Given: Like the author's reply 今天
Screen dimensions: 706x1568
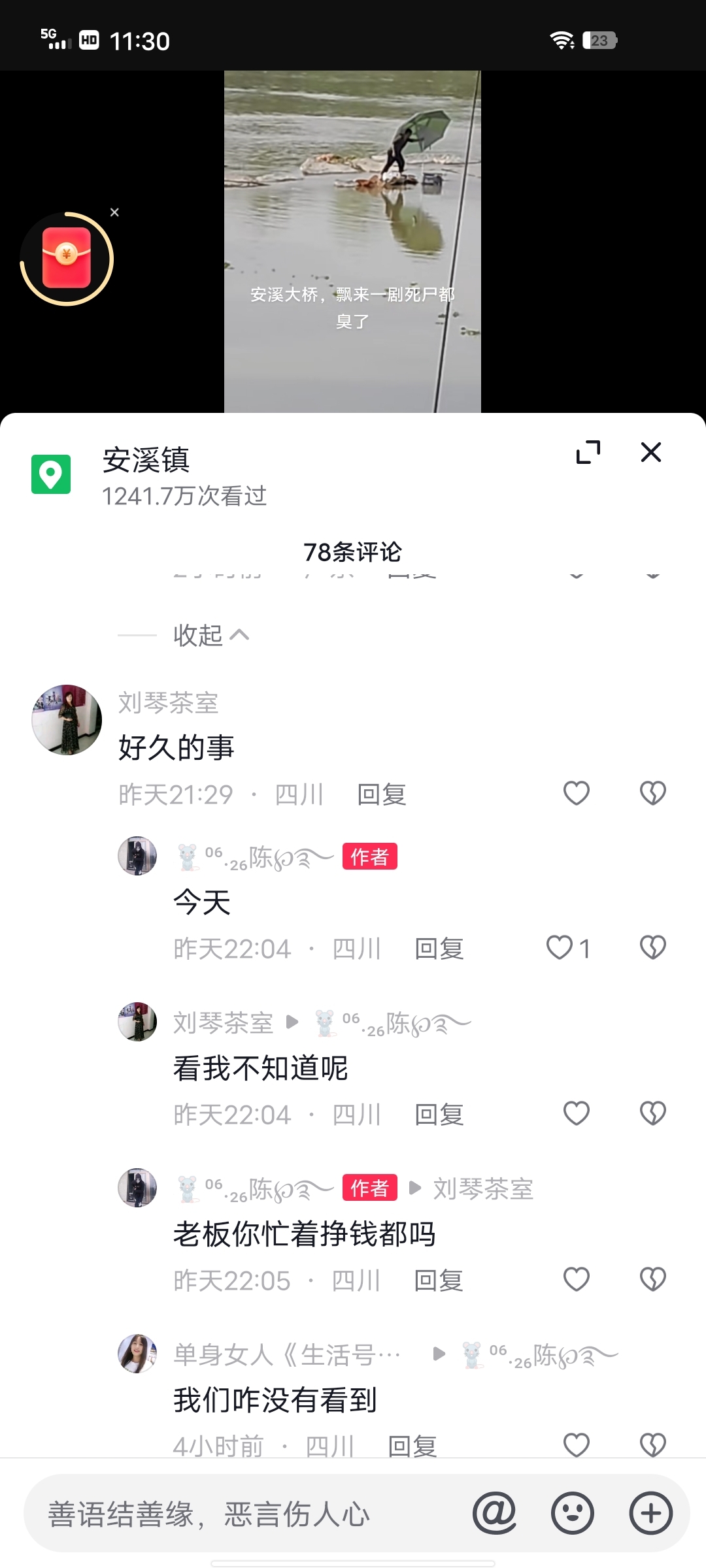Looking at the screenshot, I should pos(560,947).
